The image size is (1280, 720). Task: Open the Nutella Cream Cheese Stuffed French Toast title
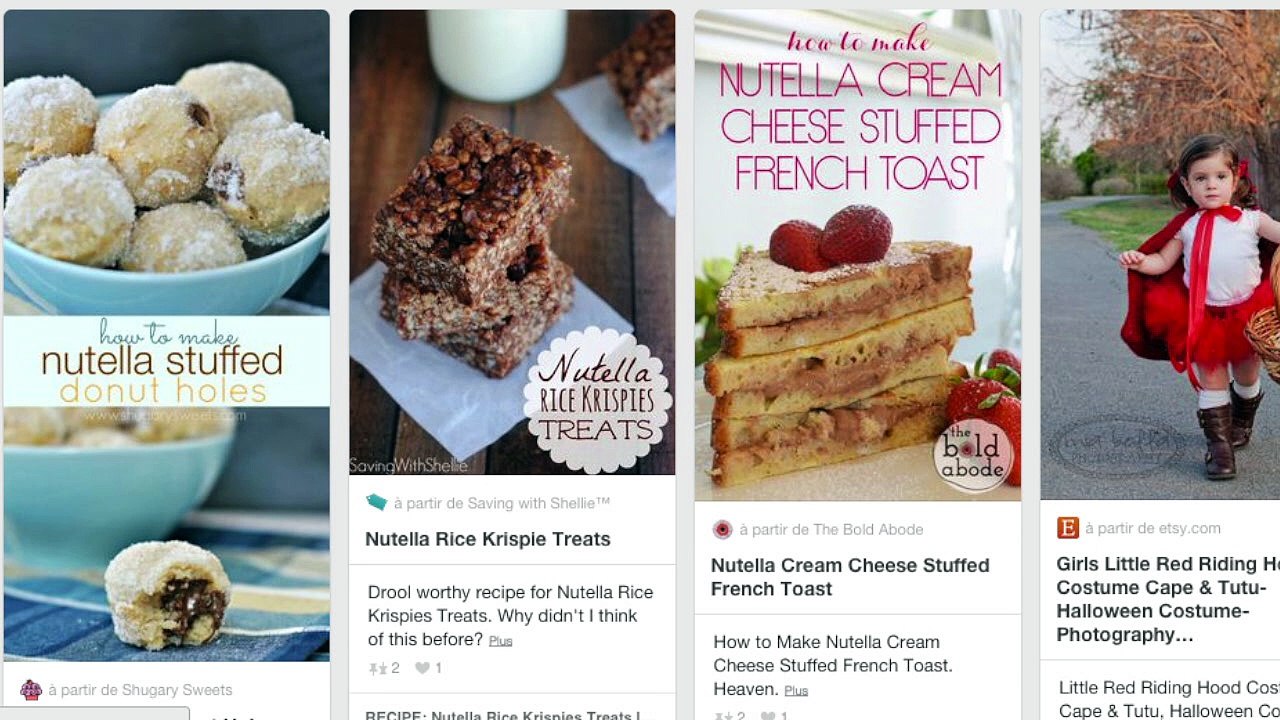click(x=849, y=577)
